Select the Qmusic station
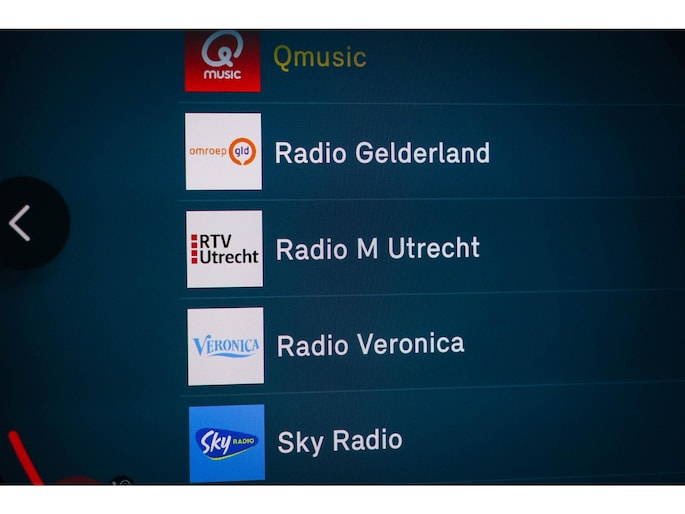This screenshot has height=514, width=685. (x=320, y=58)
